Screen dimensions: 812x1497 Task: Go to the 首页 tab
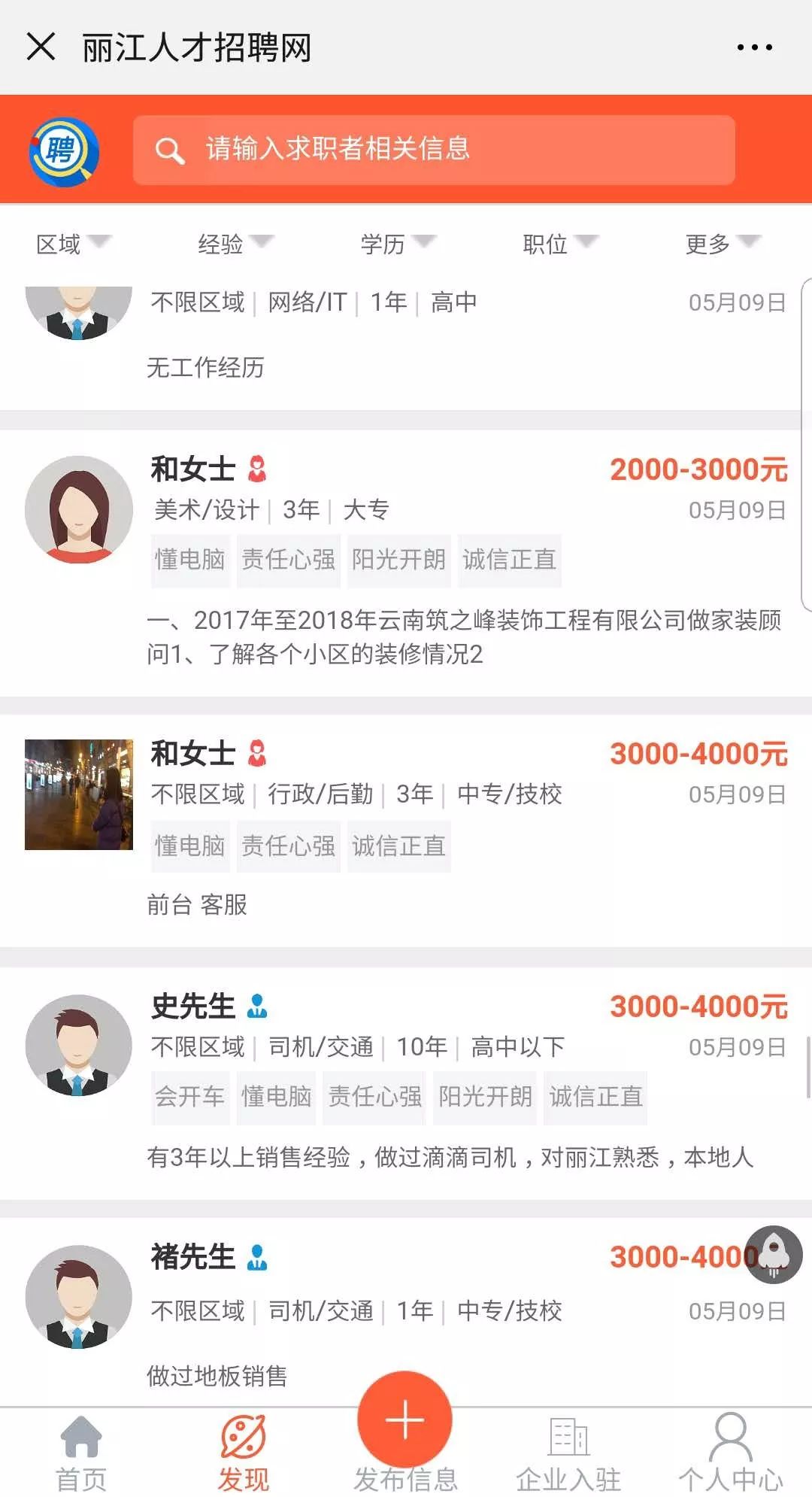(x=81, y=1453)
